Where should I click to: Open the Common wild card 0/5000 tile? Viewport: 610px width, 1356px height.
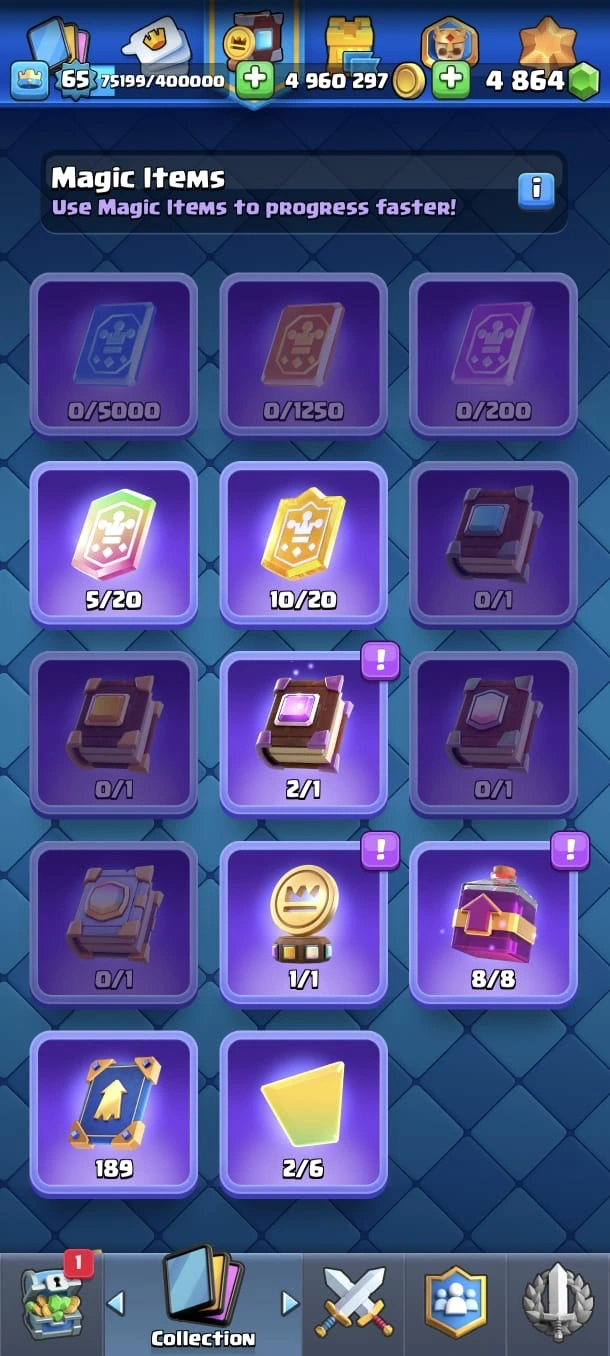[x=113, y=355]
